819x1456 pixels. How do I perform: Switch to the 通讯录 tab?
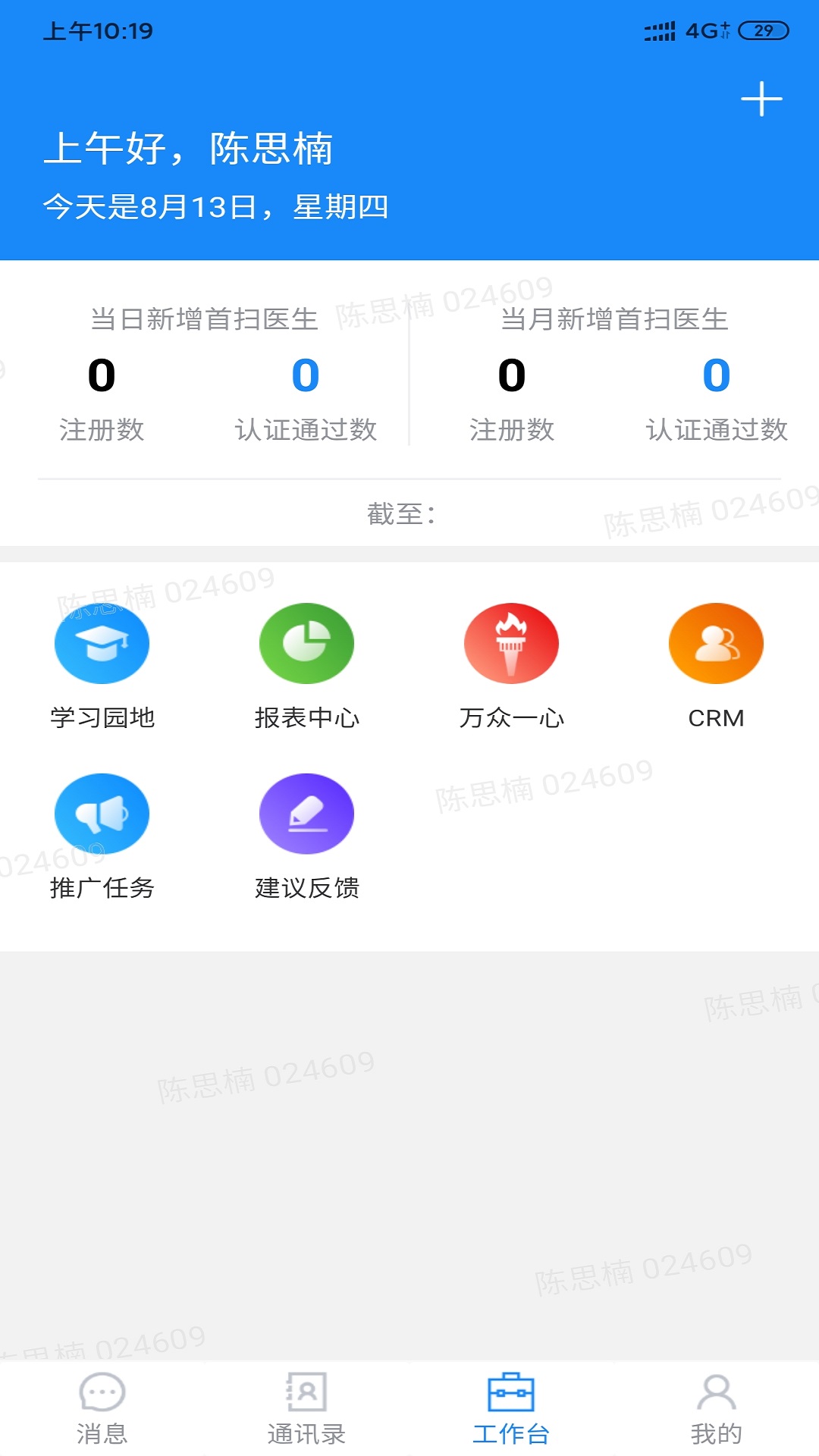pos(306,1408)
